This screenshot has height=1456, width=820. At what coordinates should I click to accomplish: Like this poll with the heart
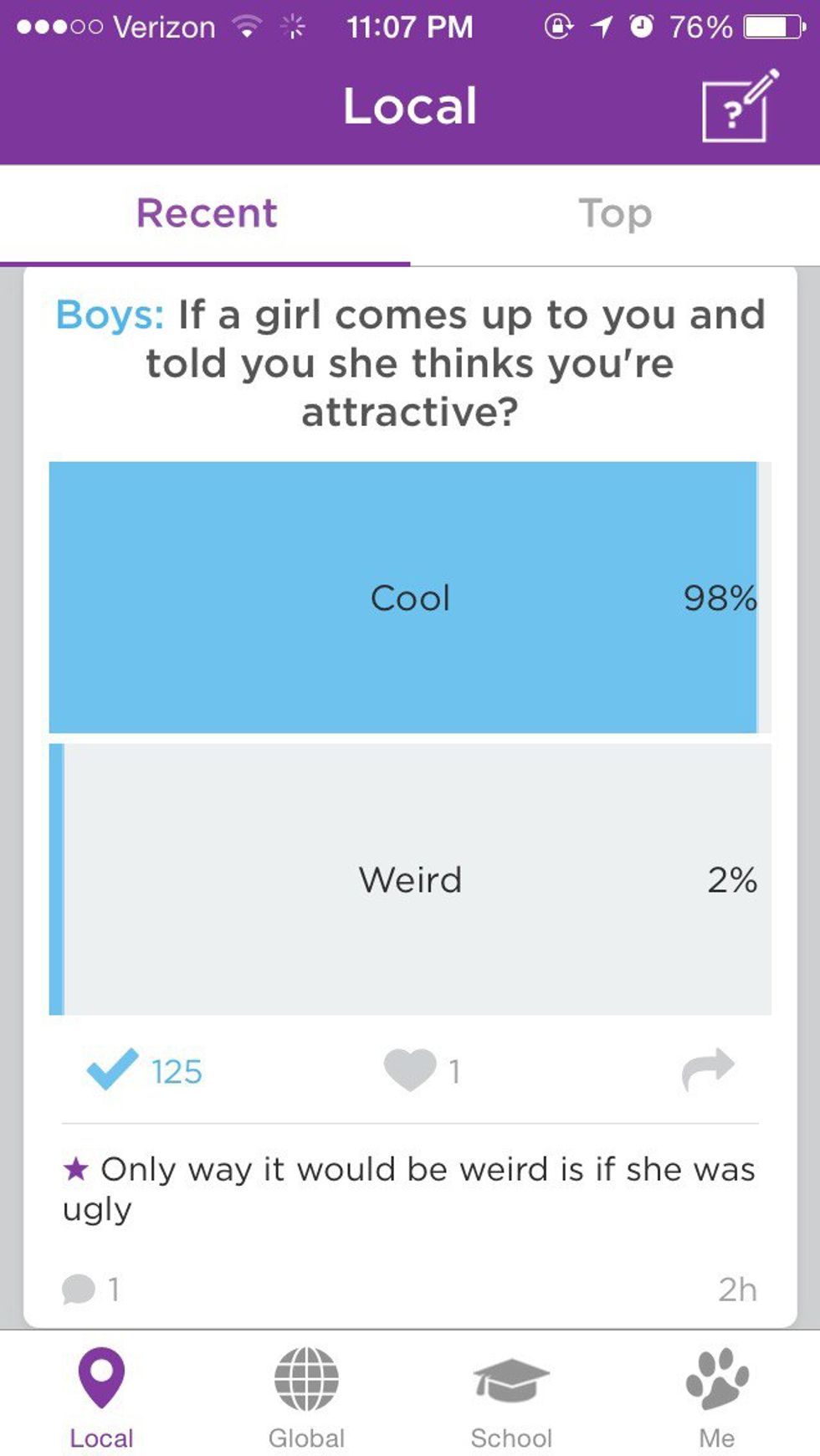coord(410,1069)
